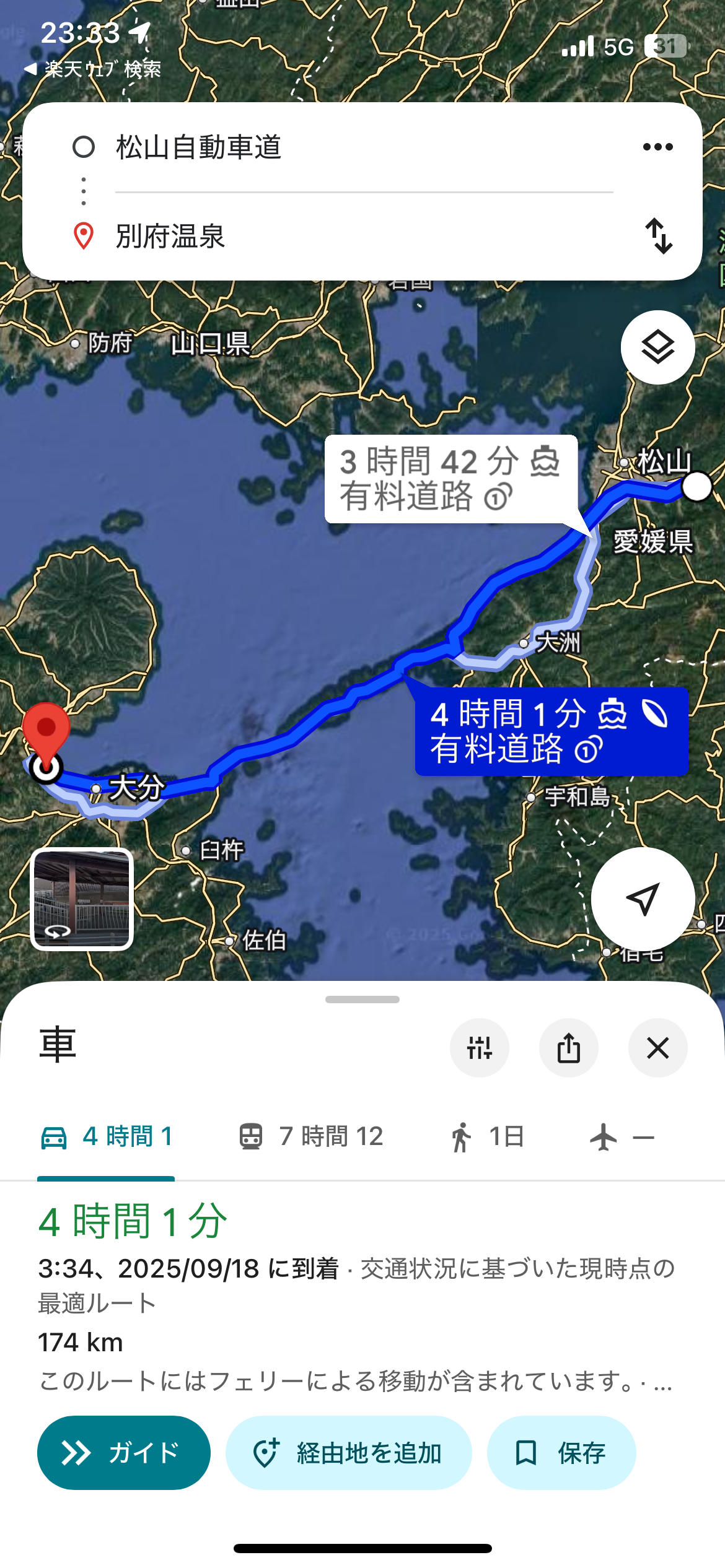725x1568 pixels.
Task: Add a stop with 経由地を追加
Action: (x=348, y=1453)
